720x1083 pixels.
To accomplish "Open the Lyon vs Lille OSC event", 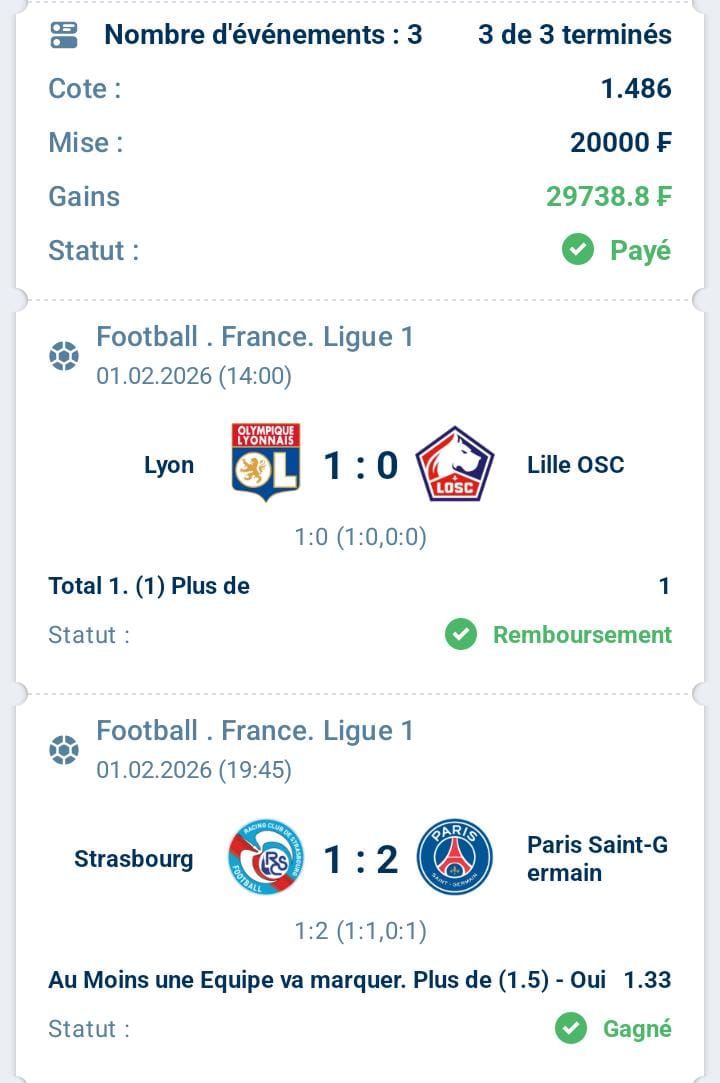I will click(360, 466).
